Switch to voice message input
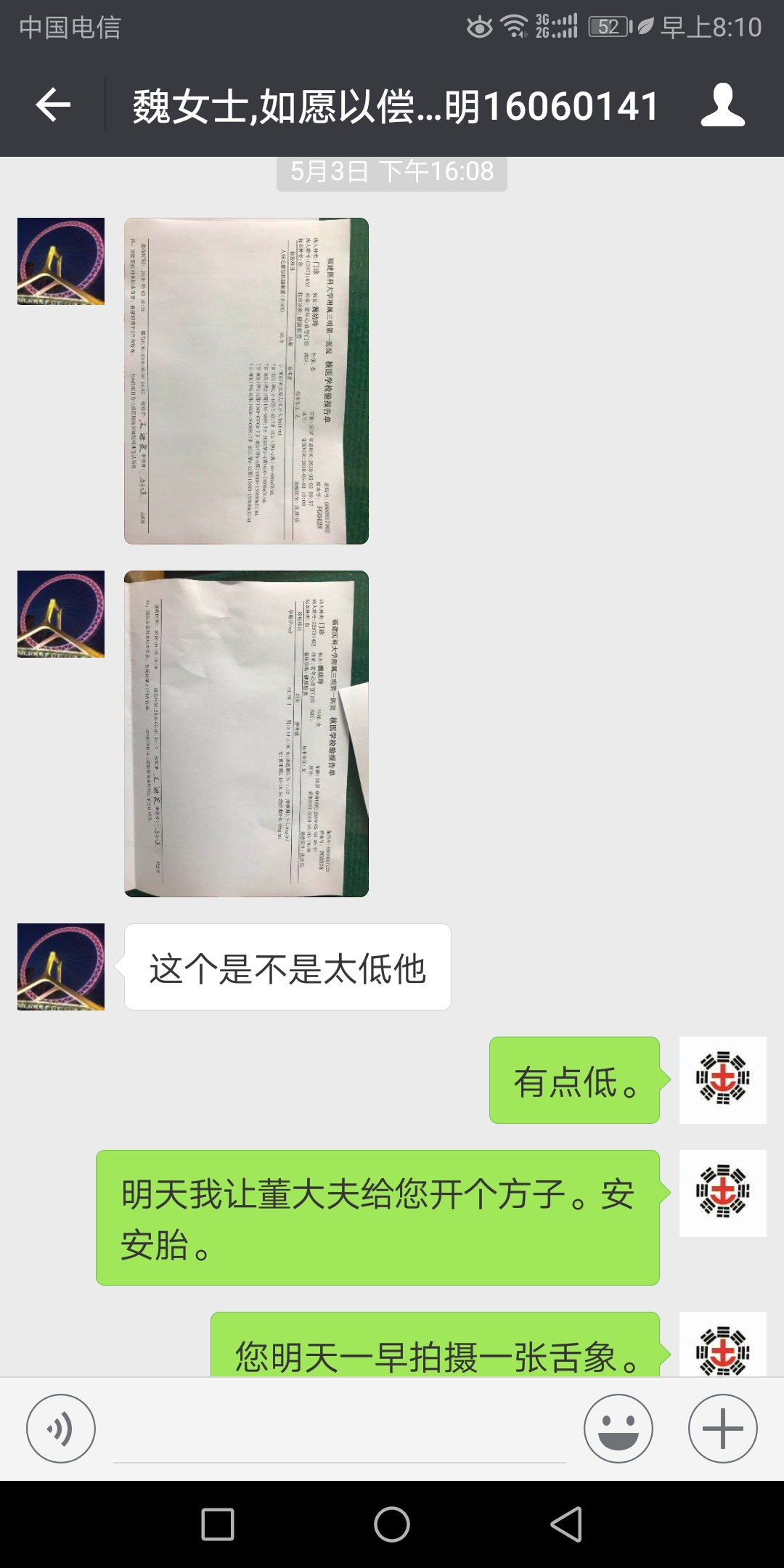Screen dimensions: 784x1568 pos(61,1429)
